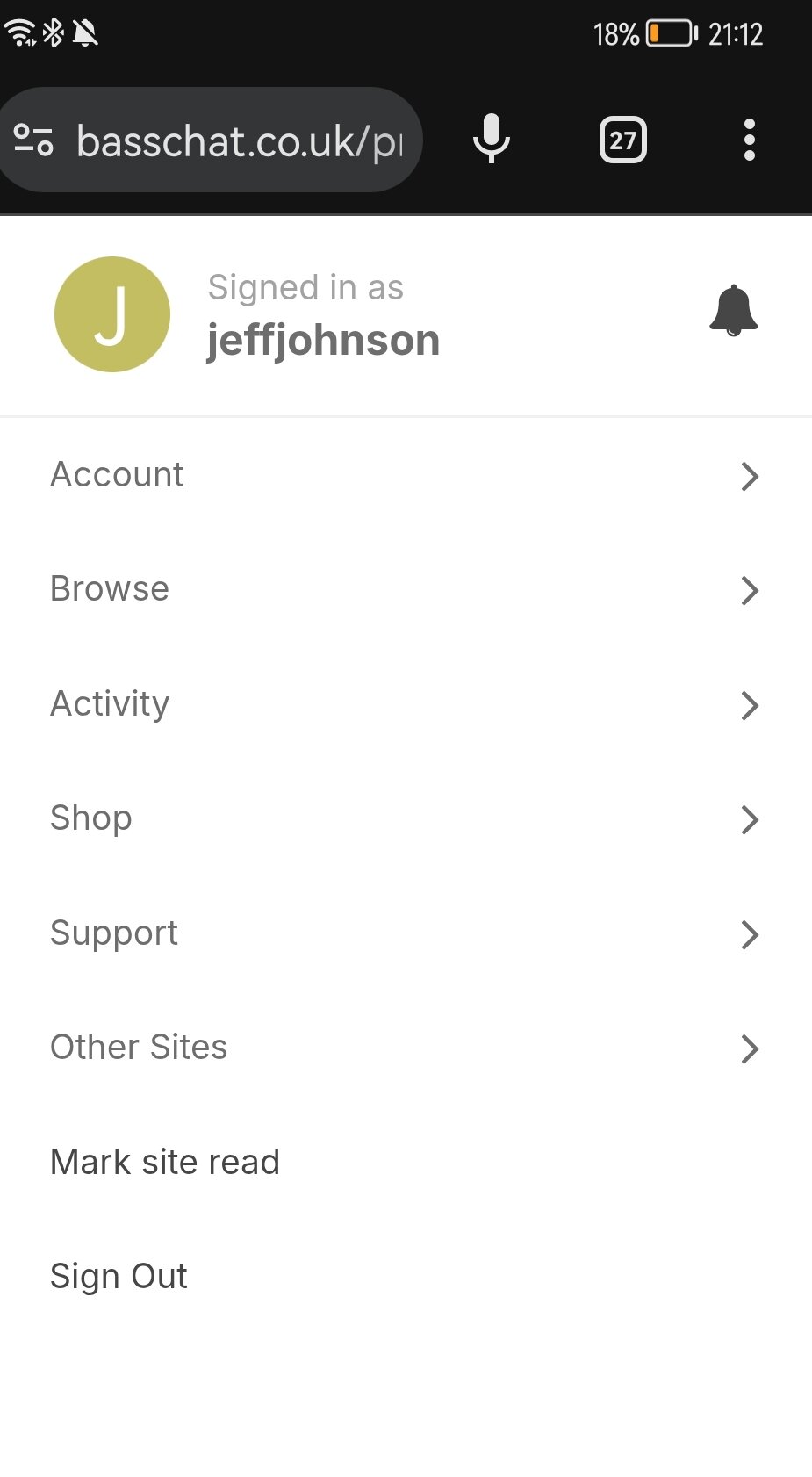Start voice search with the microphone
812x1477 pixels.
point(492,140)
